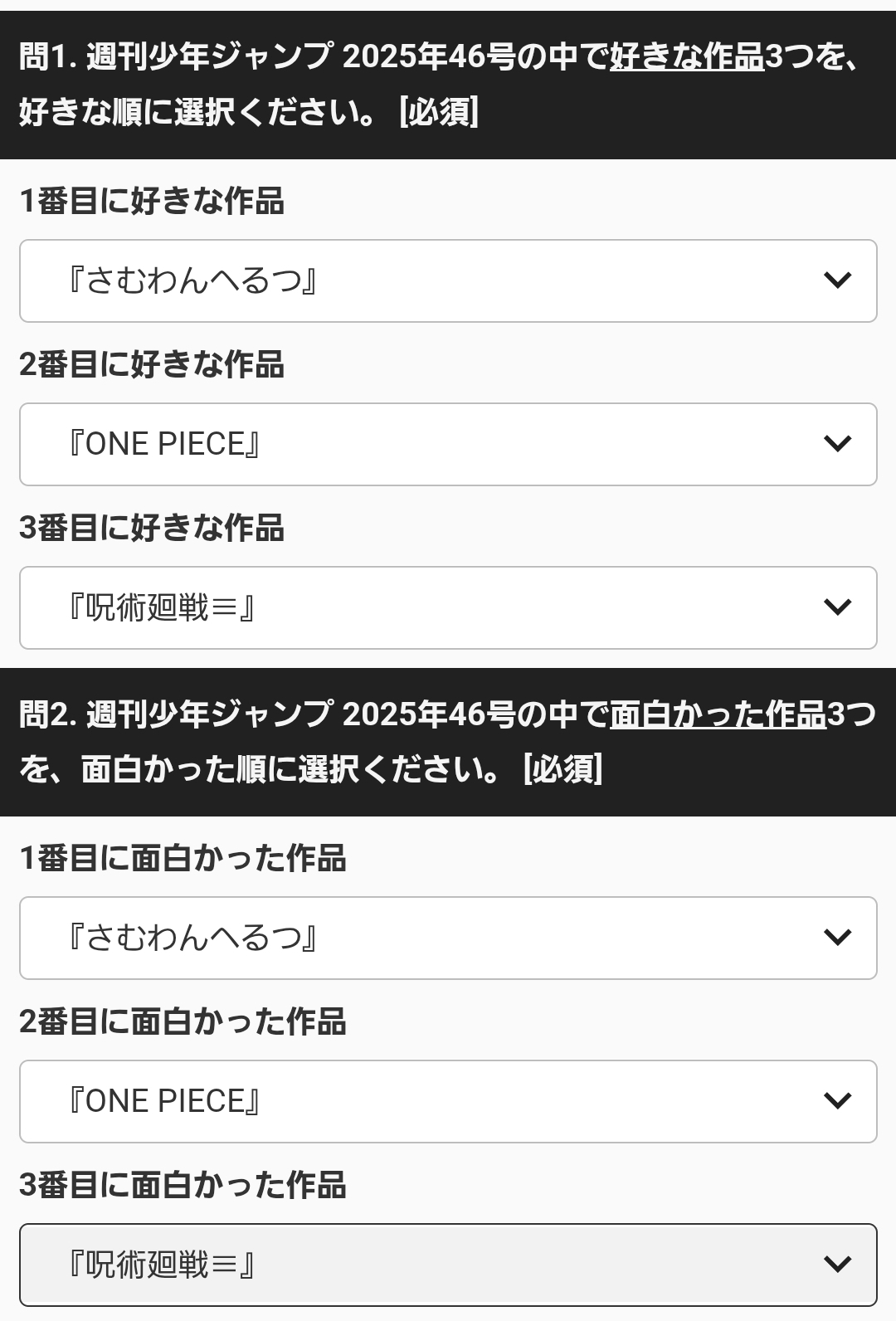Change the 2番目に好きな作品 selection
The width and height of the screenshot is (896, 1321).
click(x=448, y=444)
